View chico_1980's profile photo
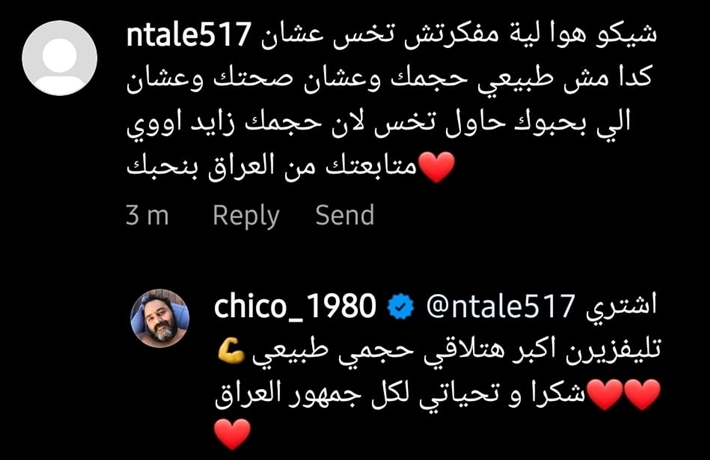Image resolution: width=710 pixels, height=460 pixels. click(160, 318)
